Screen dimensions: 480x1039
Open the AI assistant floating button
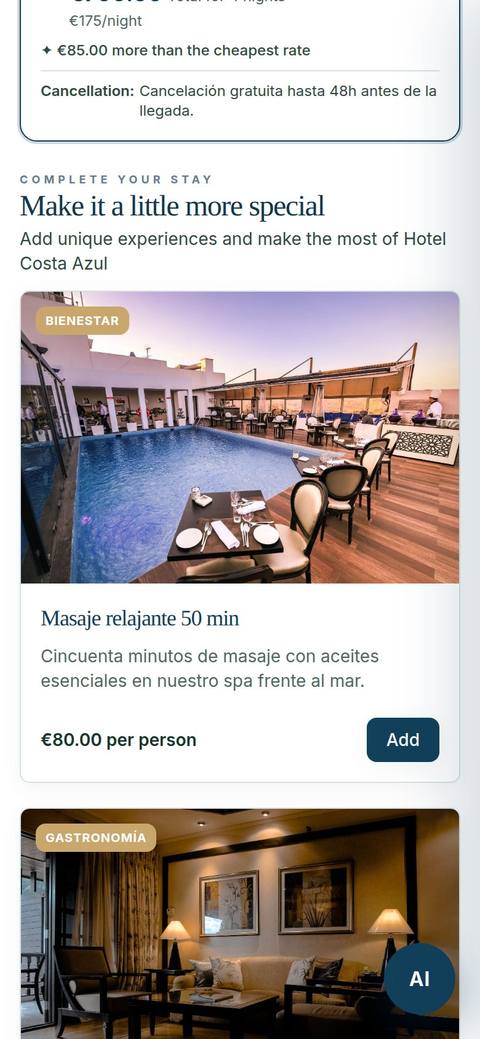click(x=419, y=979)
